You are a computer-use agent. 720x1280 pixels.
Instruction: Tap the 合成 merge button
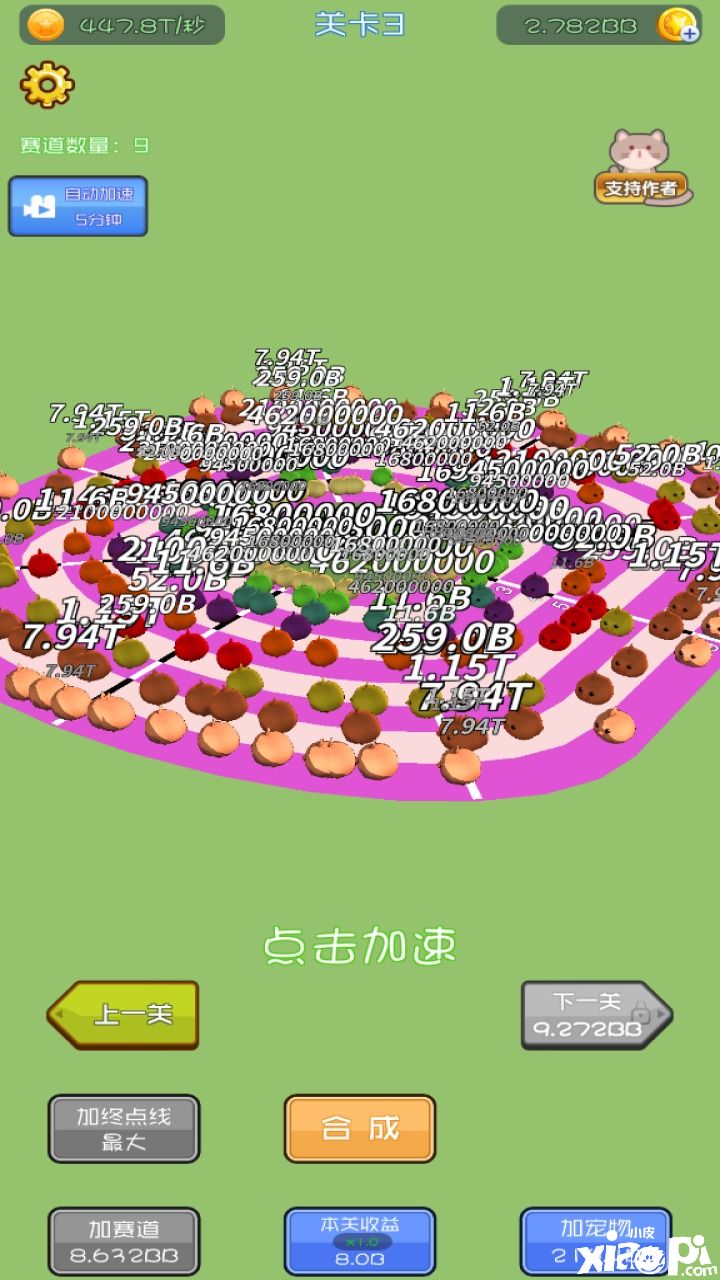[360, 1129]
